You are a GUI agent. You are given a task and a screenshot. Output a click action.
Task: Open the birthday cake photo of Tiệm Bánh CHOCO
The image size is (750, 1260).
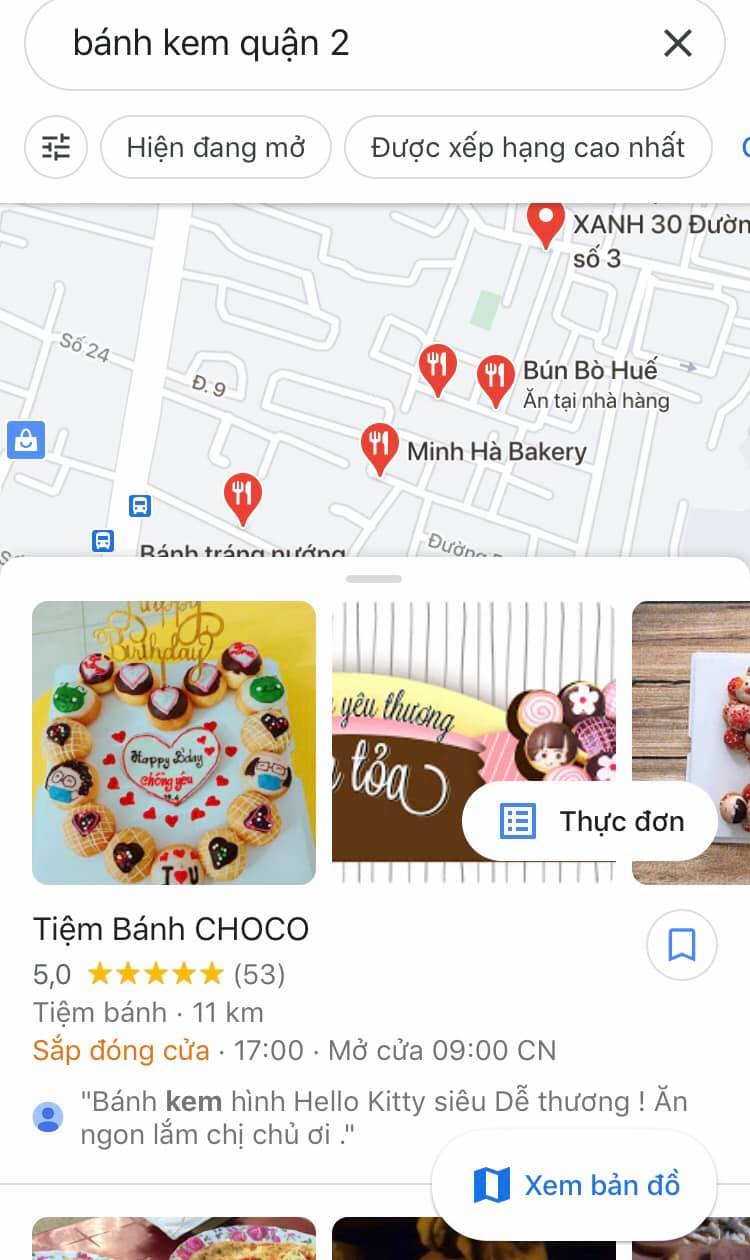[x=174, y=742]
